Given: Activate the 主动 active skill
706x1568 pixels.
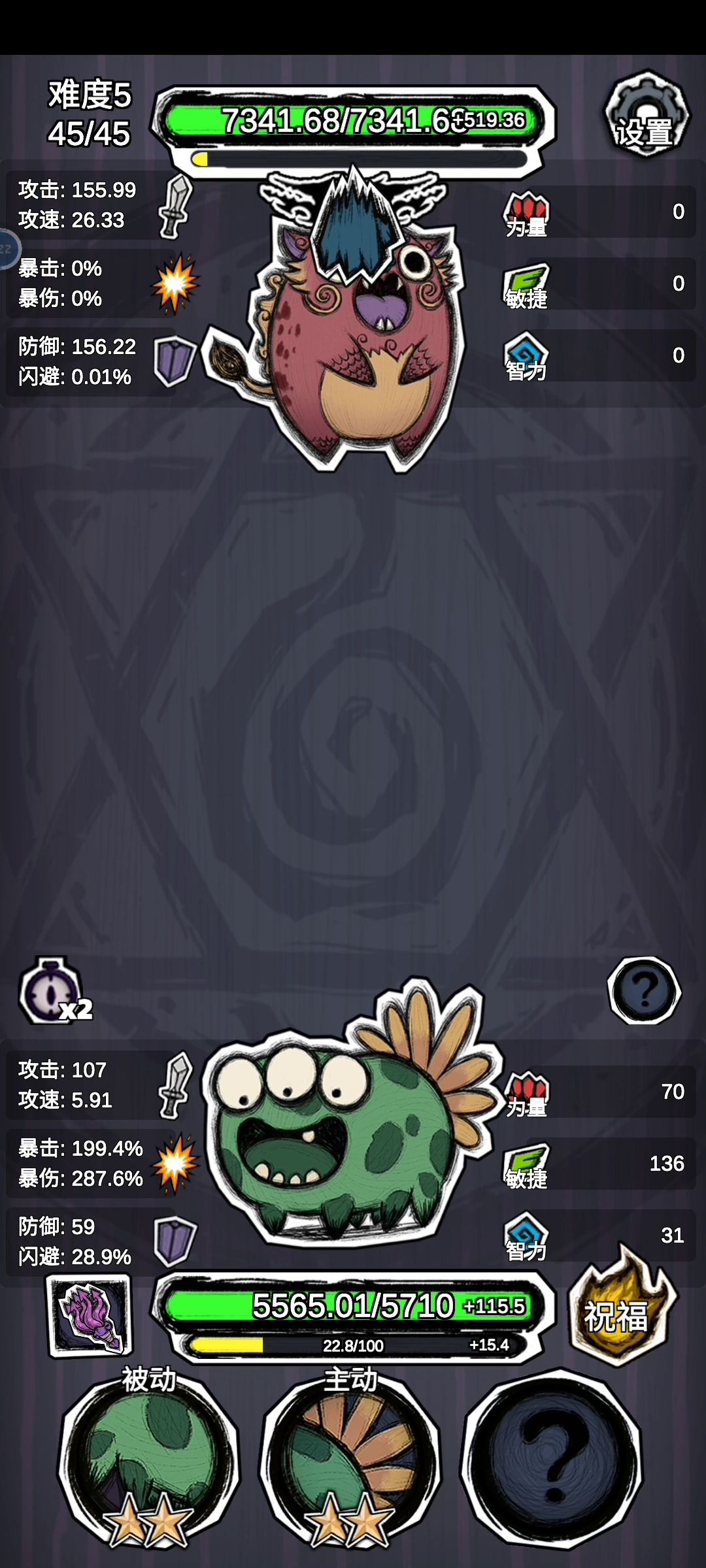Looking at the screenshot, I should click(351, 1462).
